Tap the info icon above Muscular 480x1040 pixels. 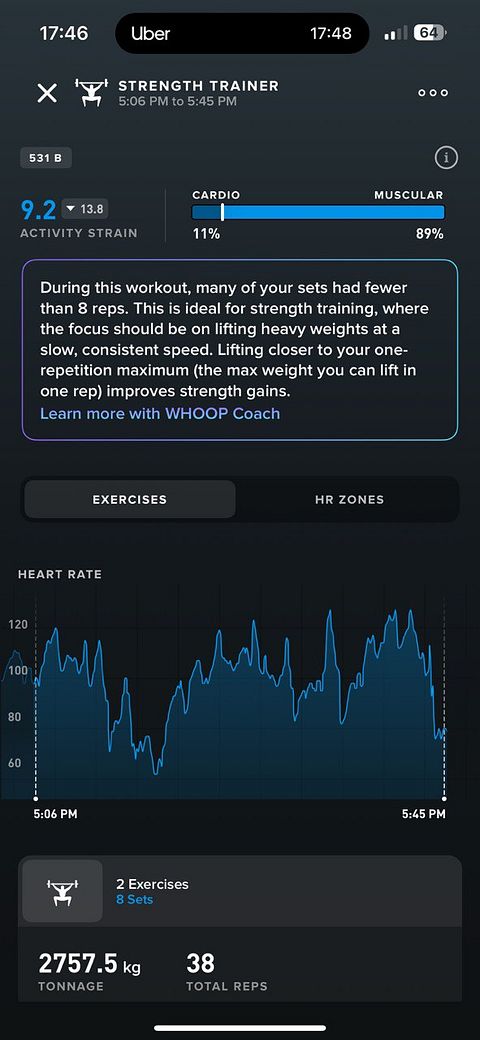click(446, 158)
